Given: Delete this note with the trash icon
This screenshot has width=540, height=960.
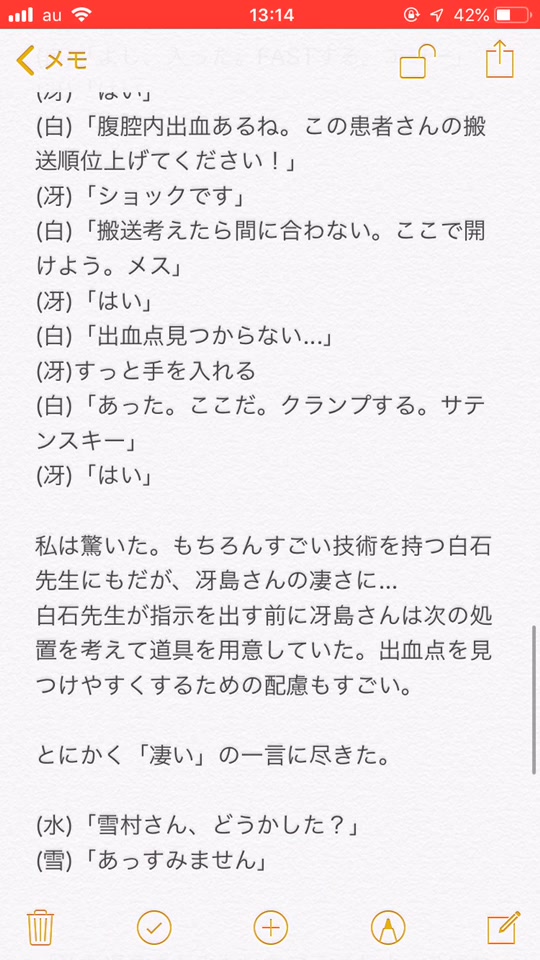Looking at the screenshot, I should (41, 928).
